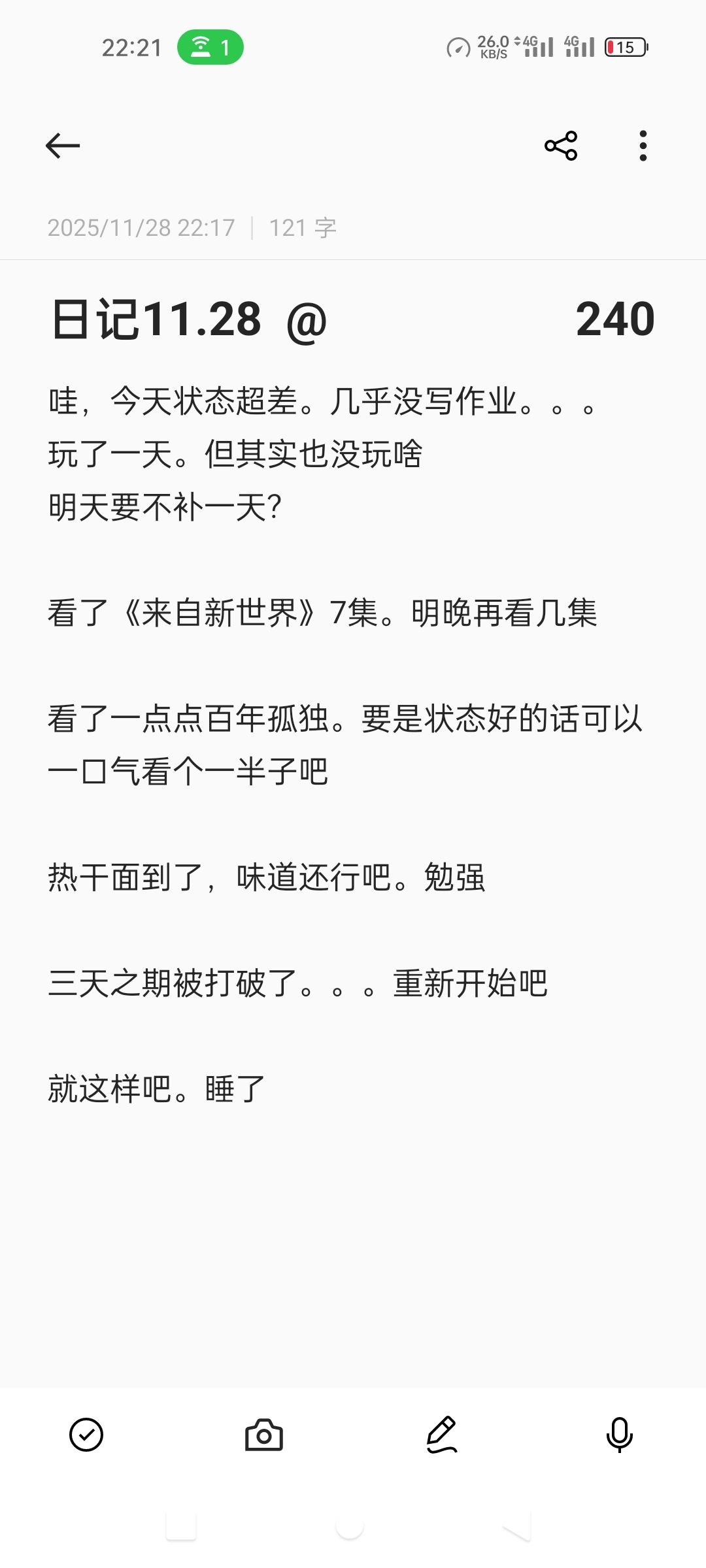The width and height of the screenshot is (706, 1568).
Task: Share this diary note
Action: (561, 145)
